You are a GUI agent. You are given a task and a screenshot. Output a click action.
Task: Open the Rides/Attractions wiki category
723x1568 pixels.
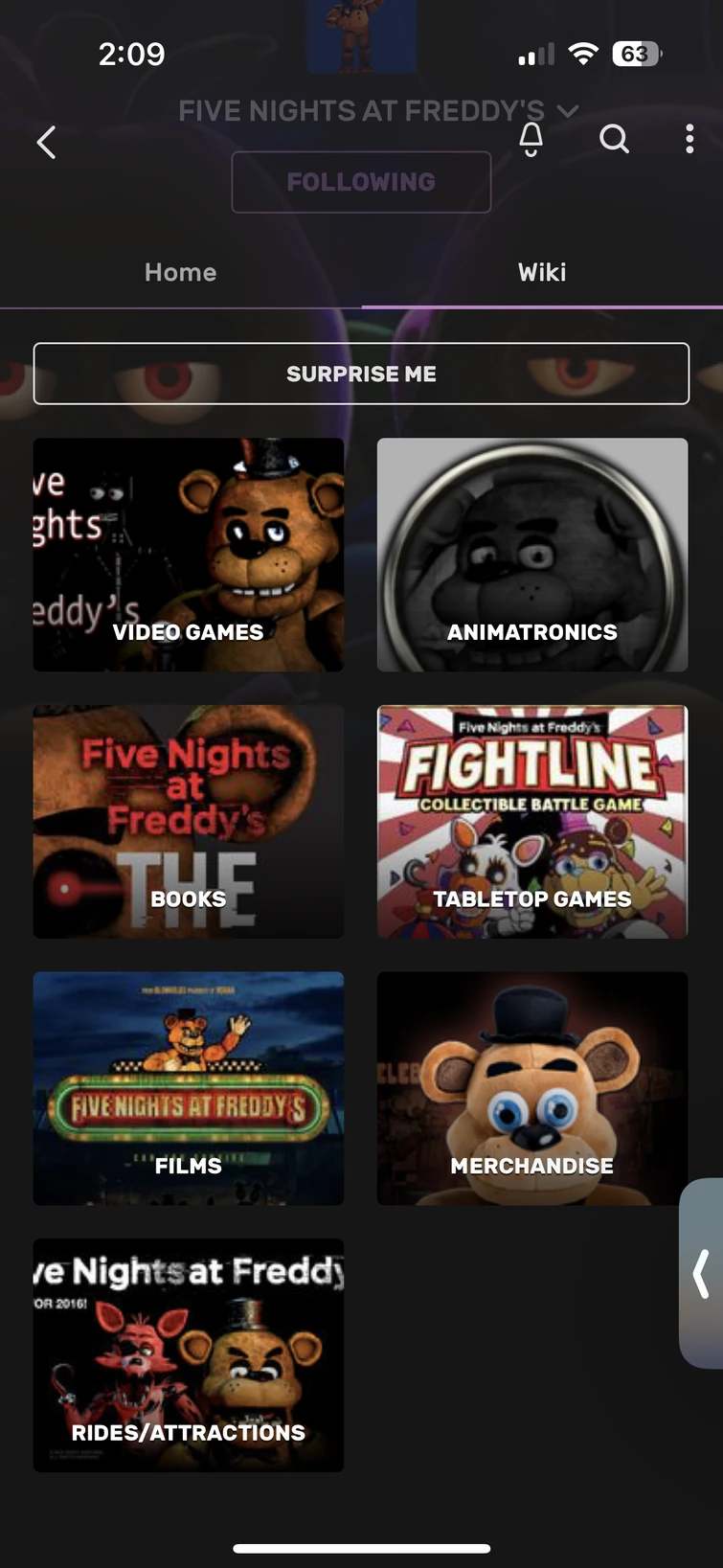coord(188,1354)
